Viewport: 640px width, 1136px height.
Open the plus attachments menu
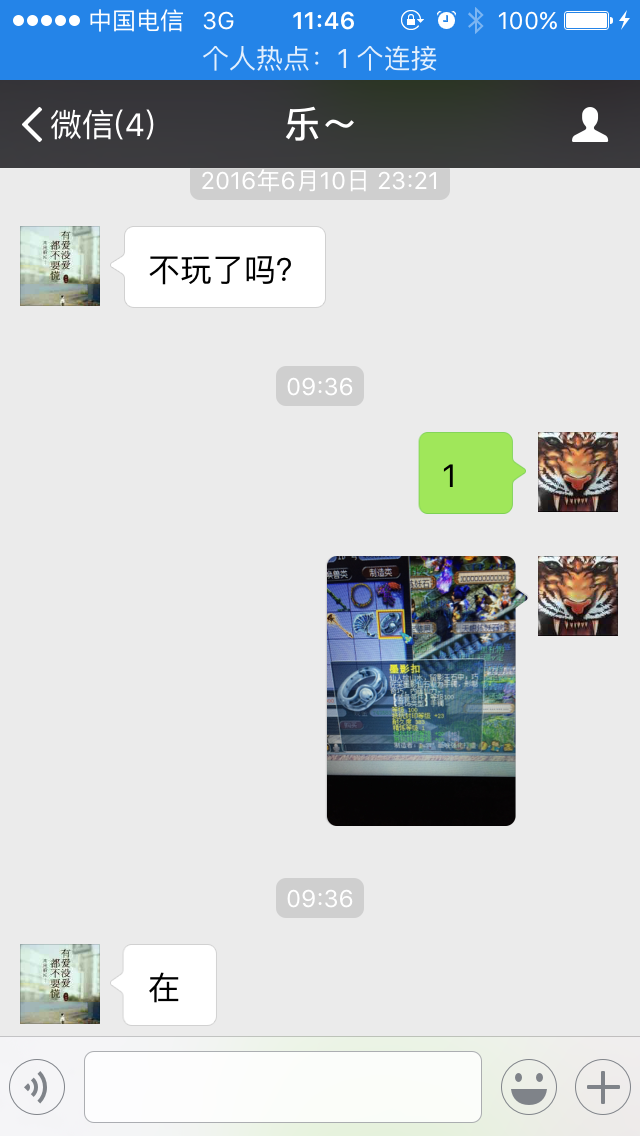[603, 1087]
